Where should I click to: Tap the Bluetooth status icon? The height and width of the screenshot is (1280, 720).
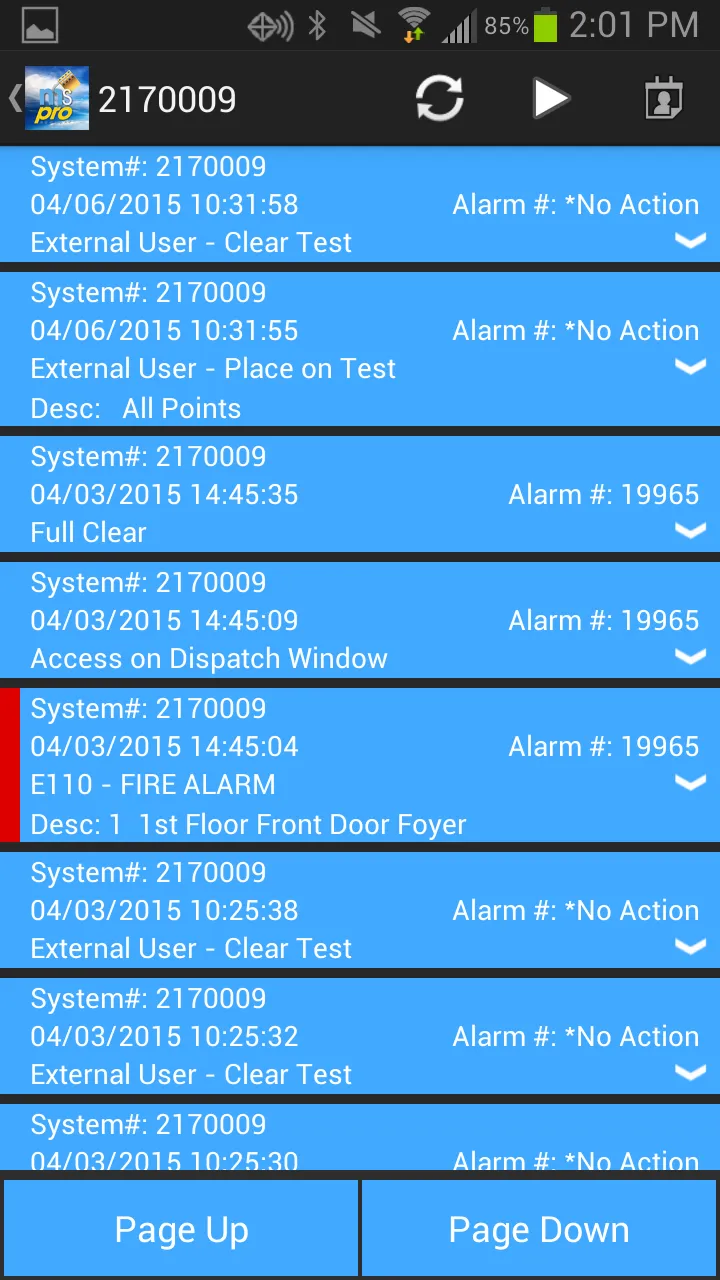(x=315, y=23)
